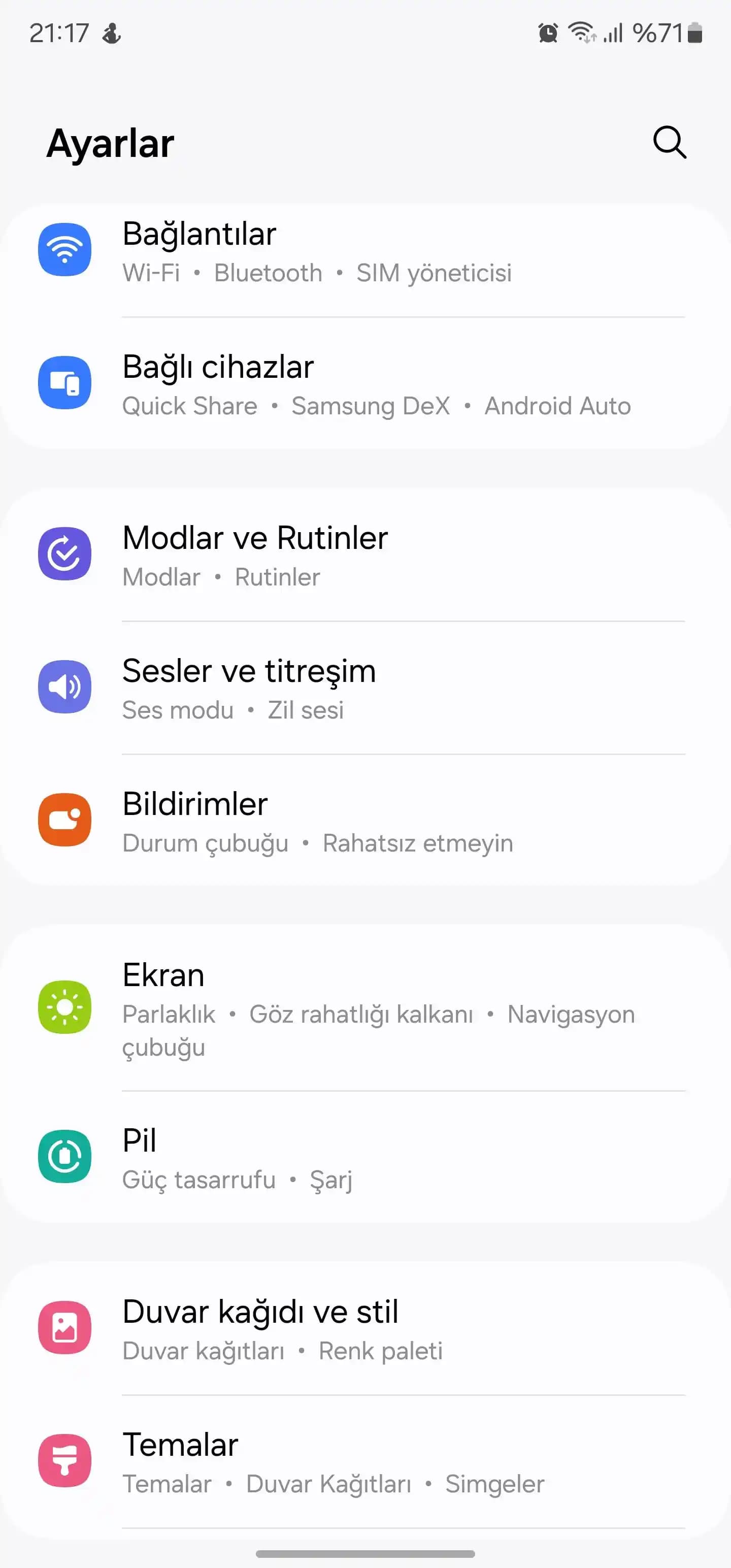Screen dimensions: 731x1568
Task: Open the Bildirimler notification icon
Action: point(65,820)
